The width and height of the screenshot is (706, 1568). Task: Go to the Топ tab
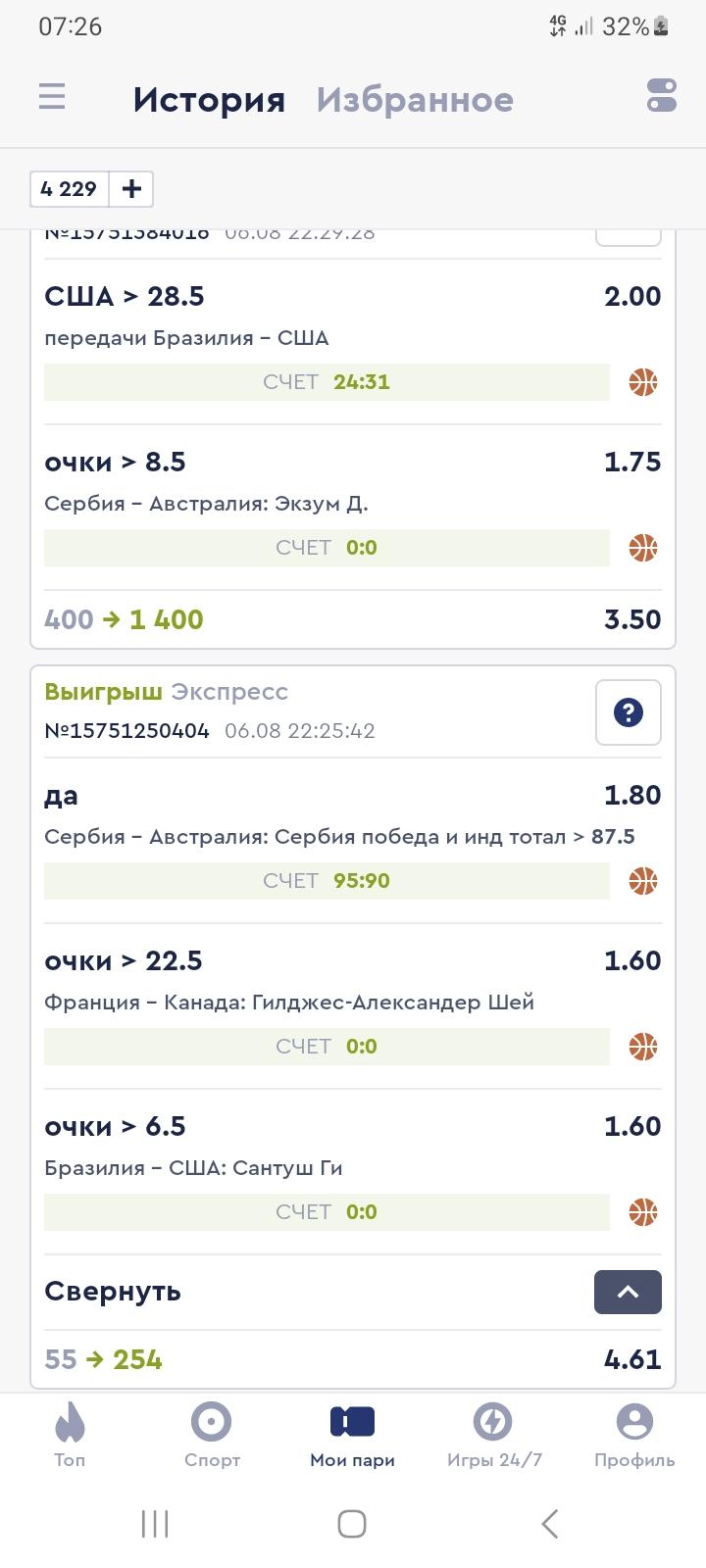click(x=70, y=1434)
